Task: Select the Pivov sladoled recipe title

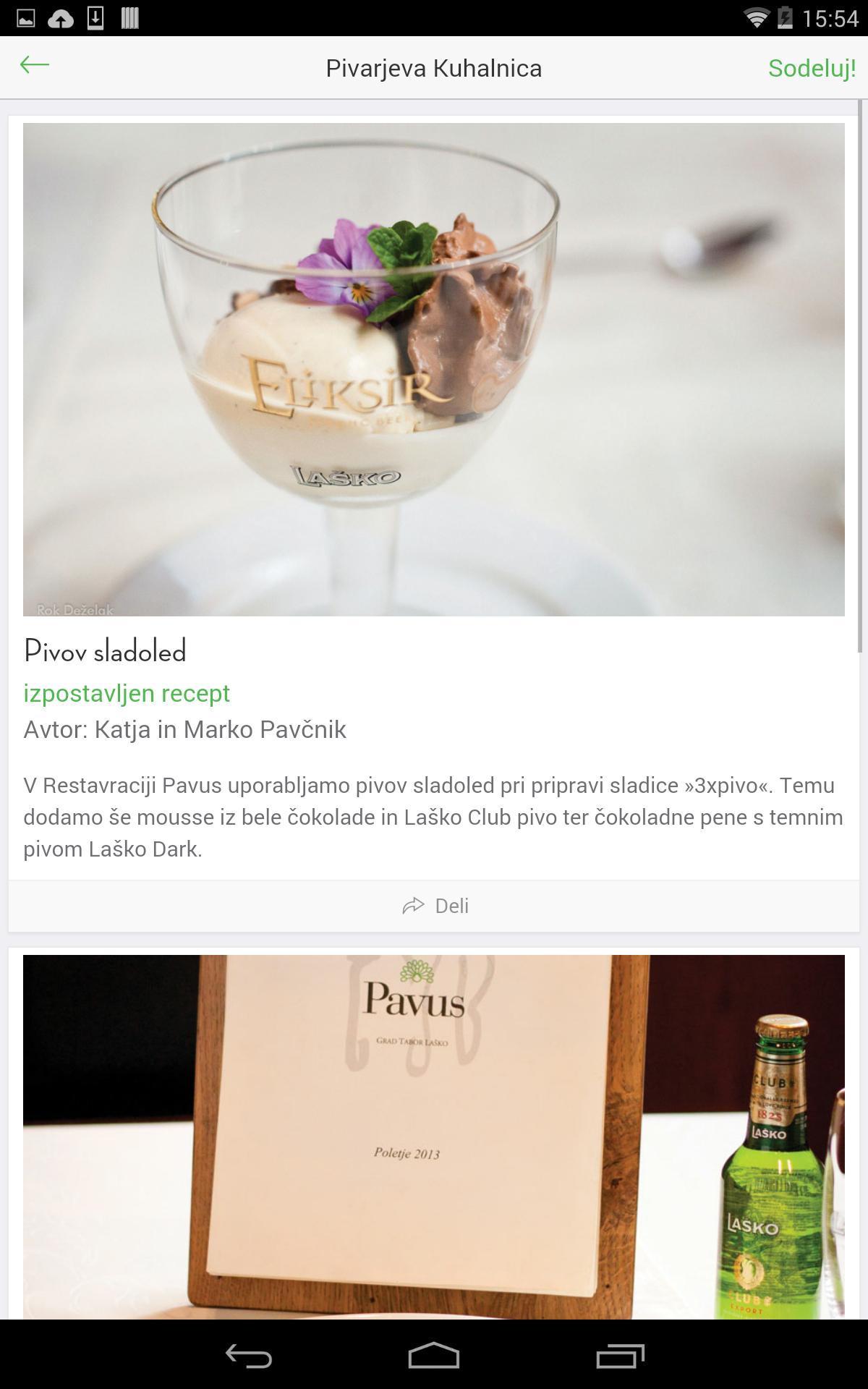Action: pos(105,652)
